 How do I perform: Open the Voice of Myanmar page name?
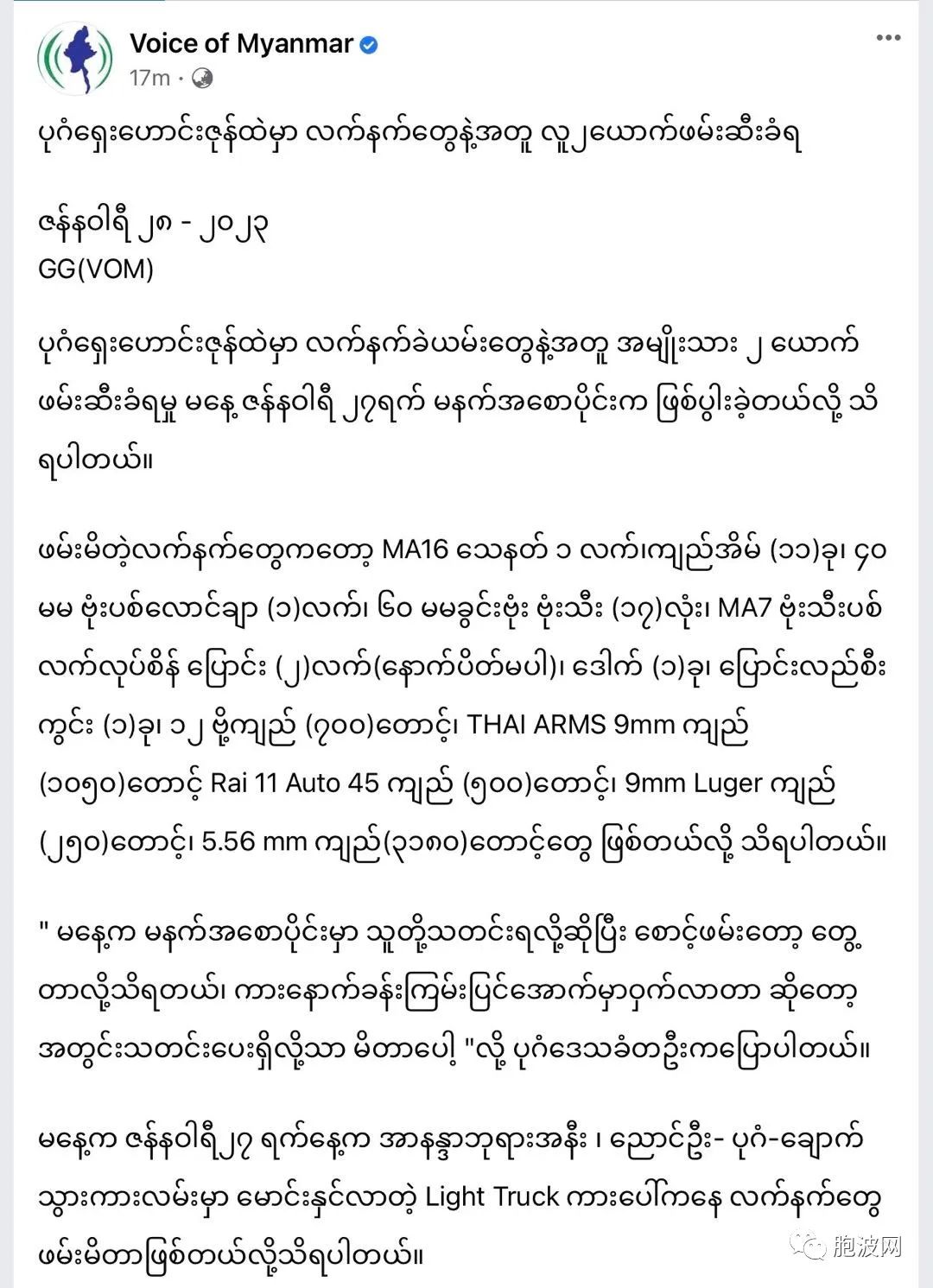tap(241, 43)
